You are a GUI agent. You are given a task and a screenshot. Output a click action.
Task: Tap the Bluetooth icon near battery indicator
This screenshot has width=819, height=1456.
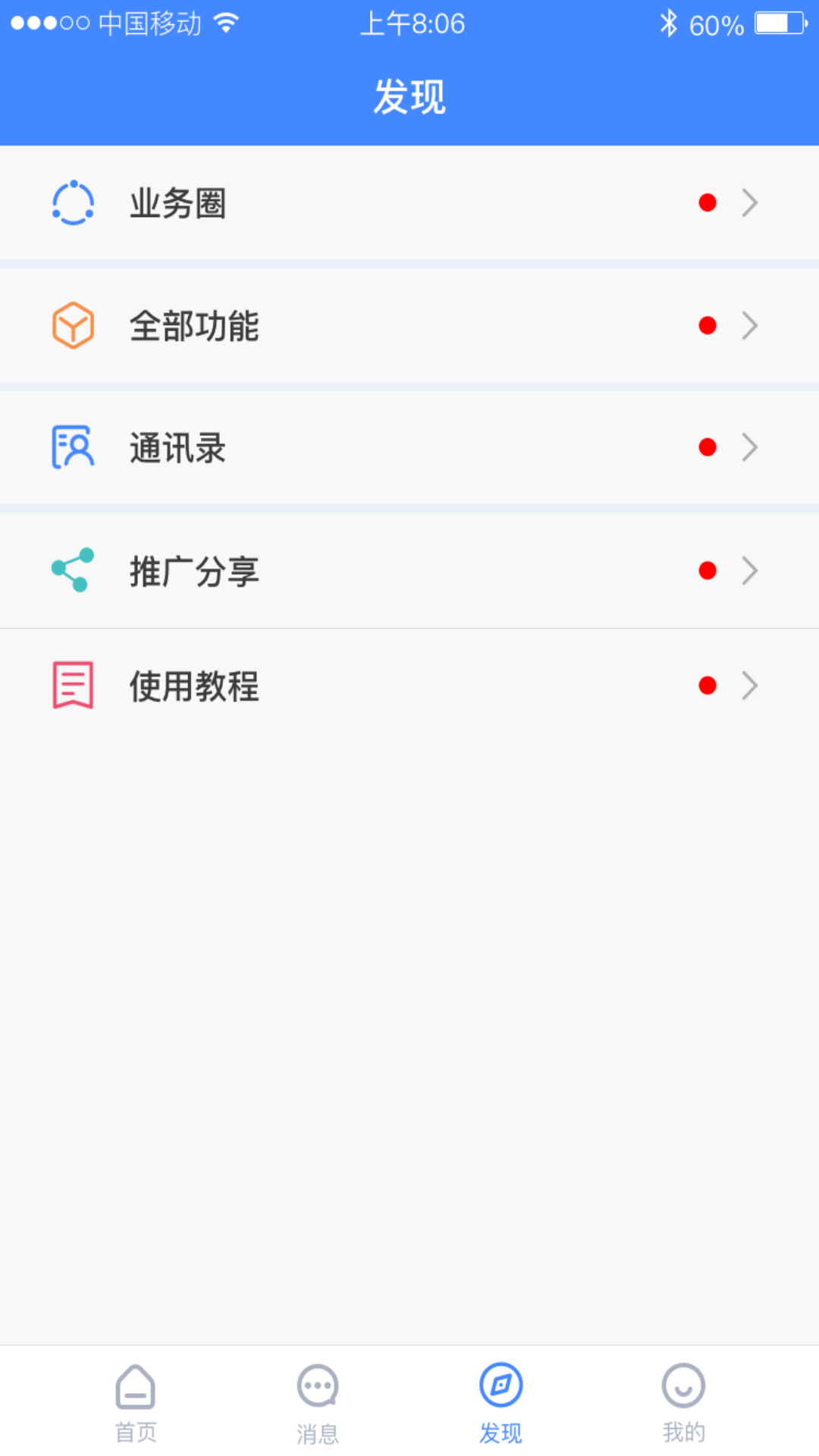pos(669,23)
